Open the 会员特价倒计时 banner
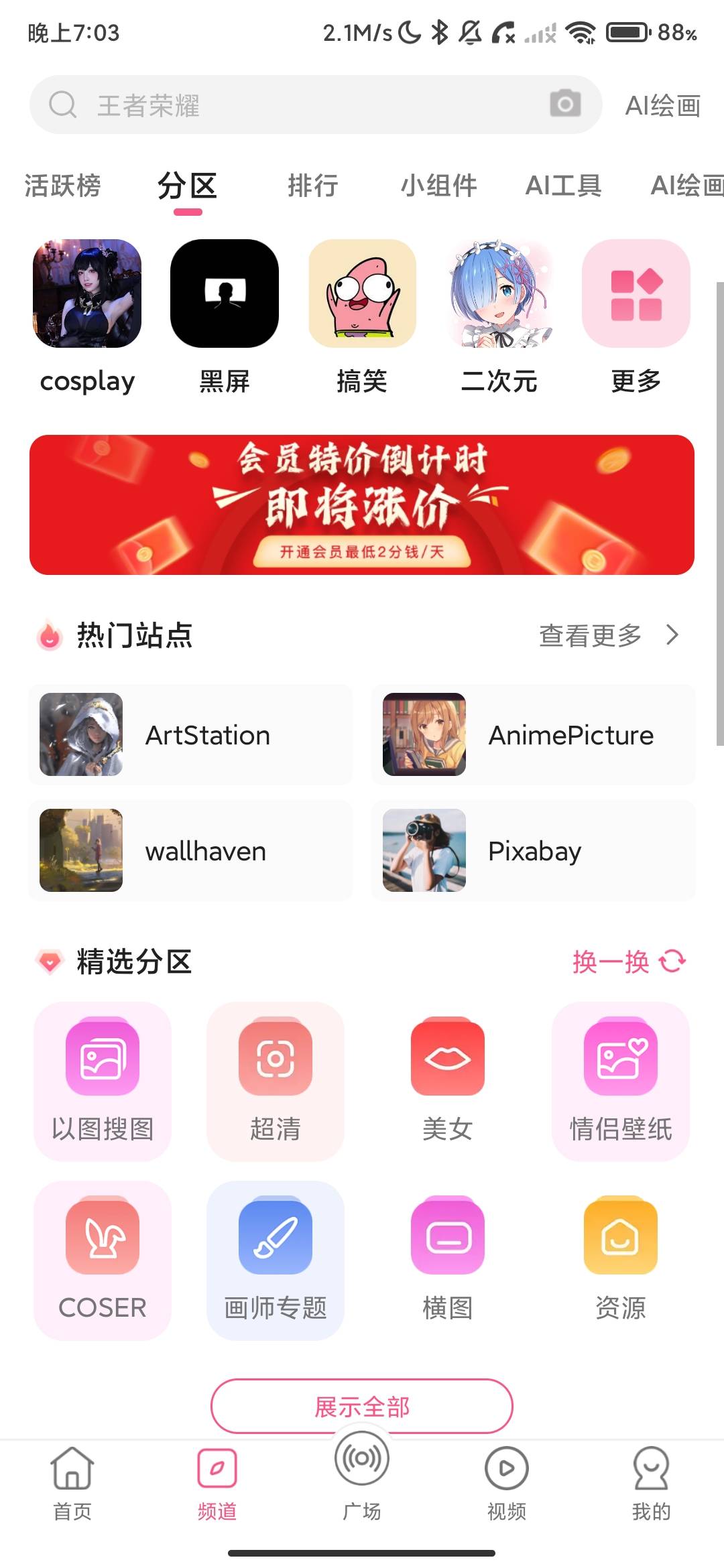This screenshot has height=1568, width=724. [362, 505]
